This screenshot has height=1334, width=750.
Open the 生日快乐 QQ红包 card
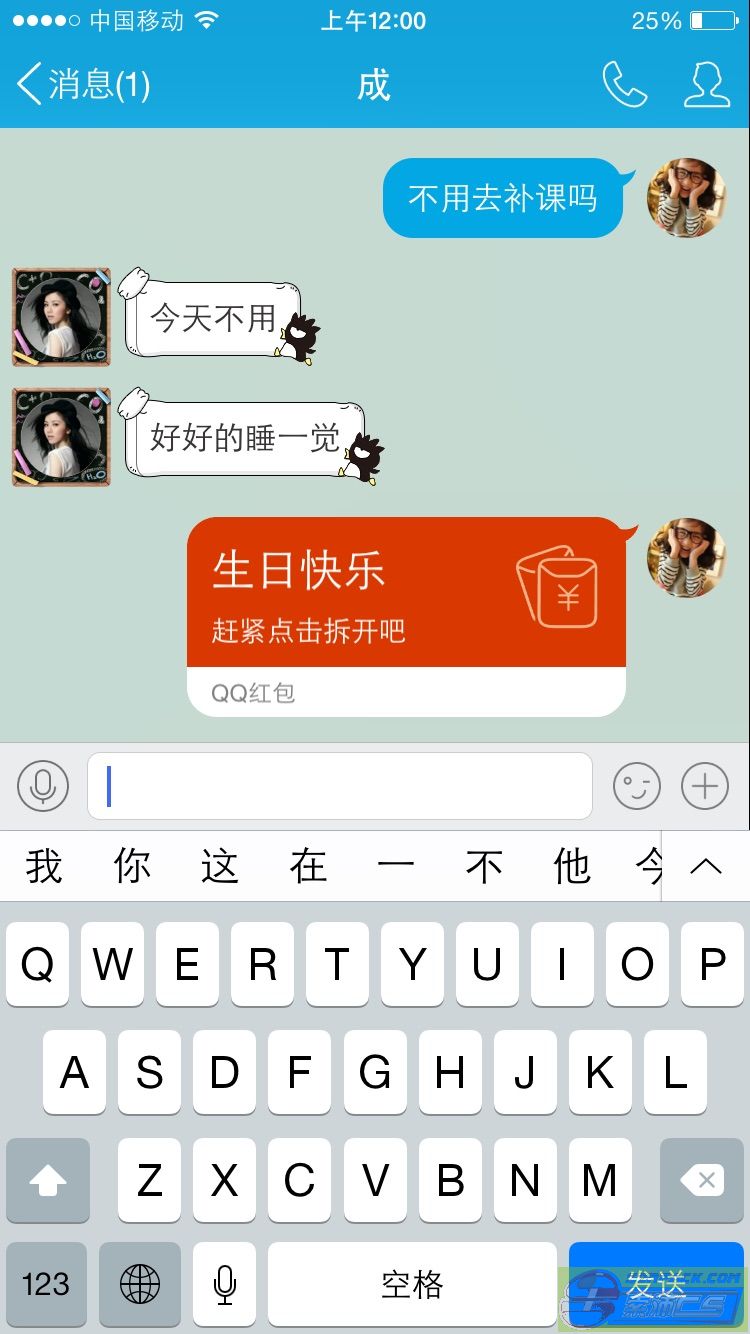click(x=406, y=616)
